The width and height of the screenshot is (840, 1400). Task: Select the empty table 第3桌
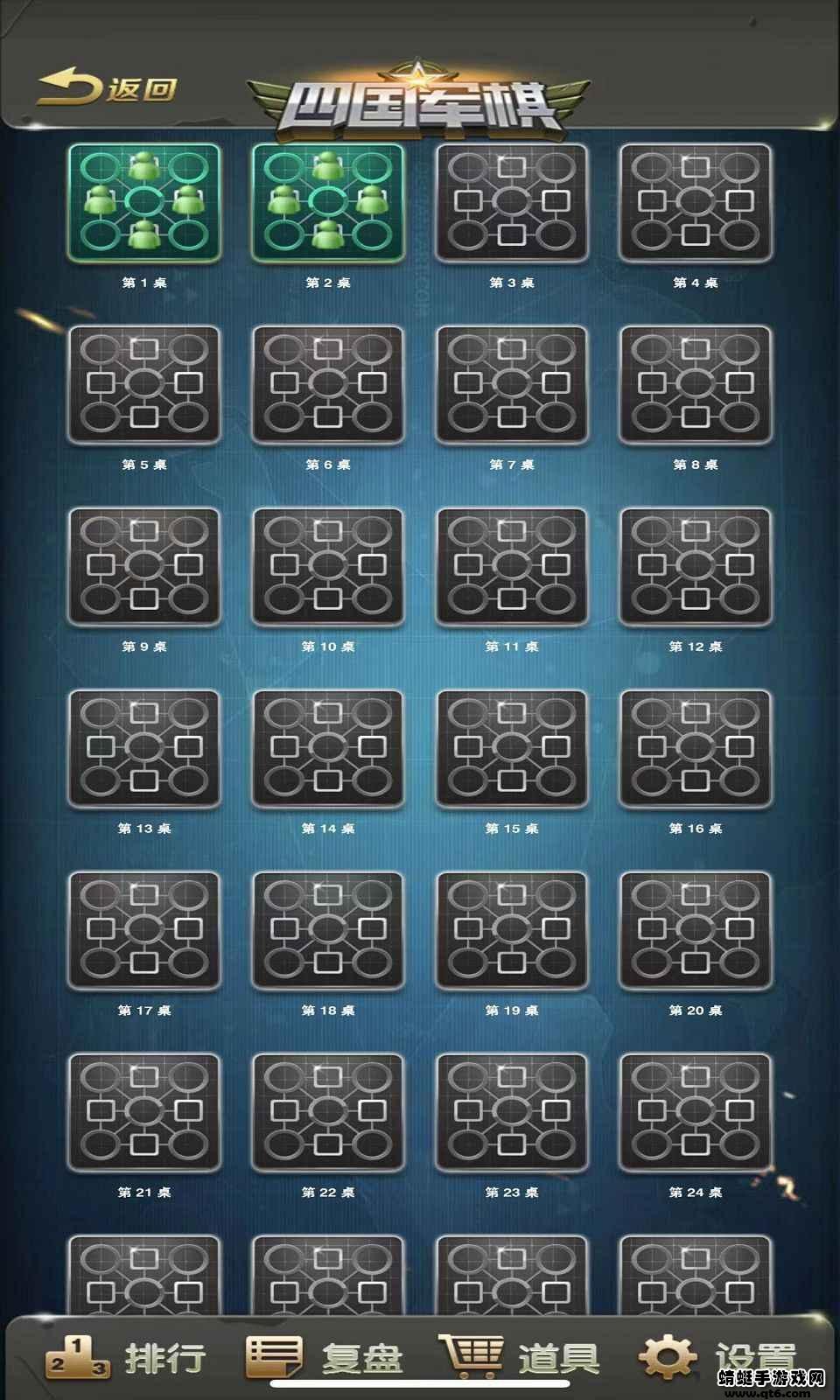coord(512,203)
